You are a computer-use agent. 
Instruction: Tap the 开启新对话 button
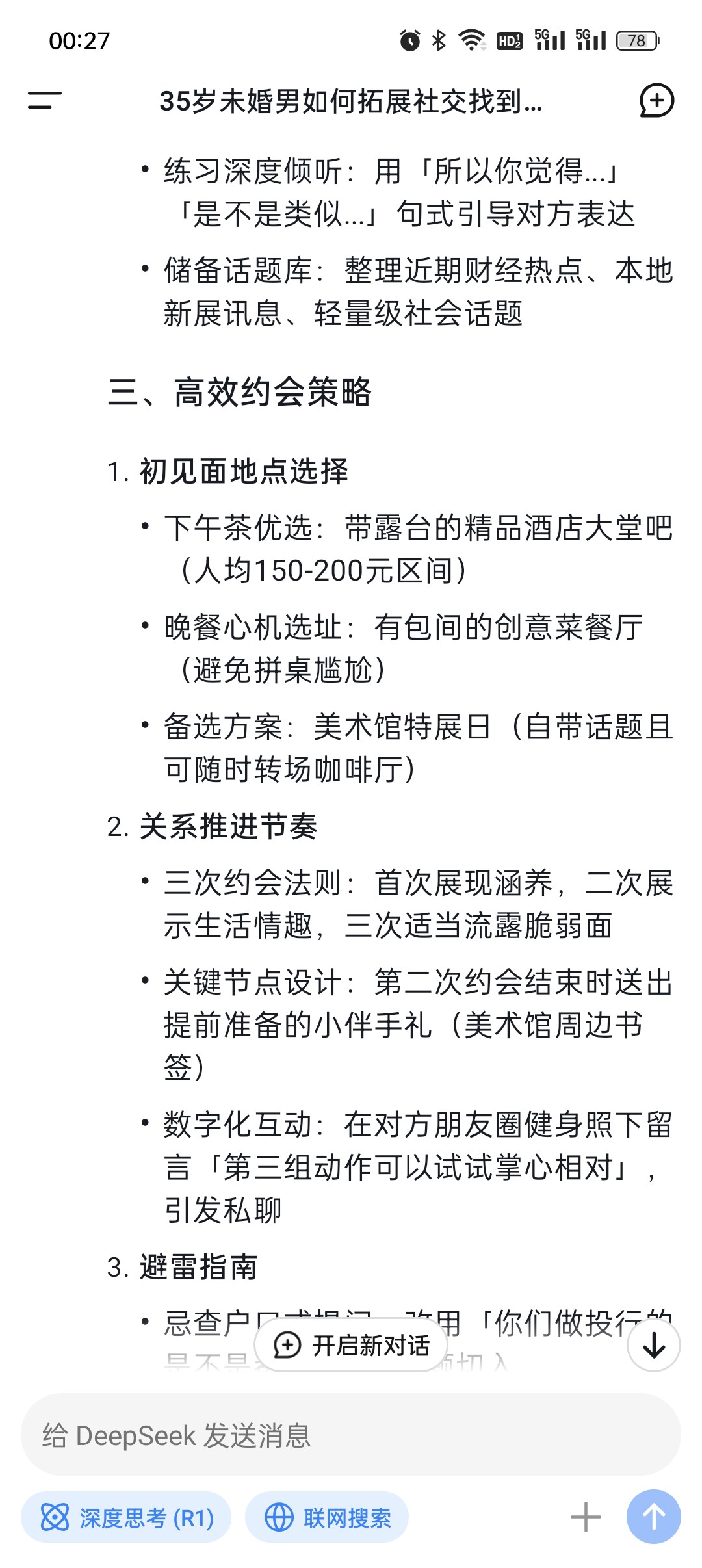pos(351,1345)
